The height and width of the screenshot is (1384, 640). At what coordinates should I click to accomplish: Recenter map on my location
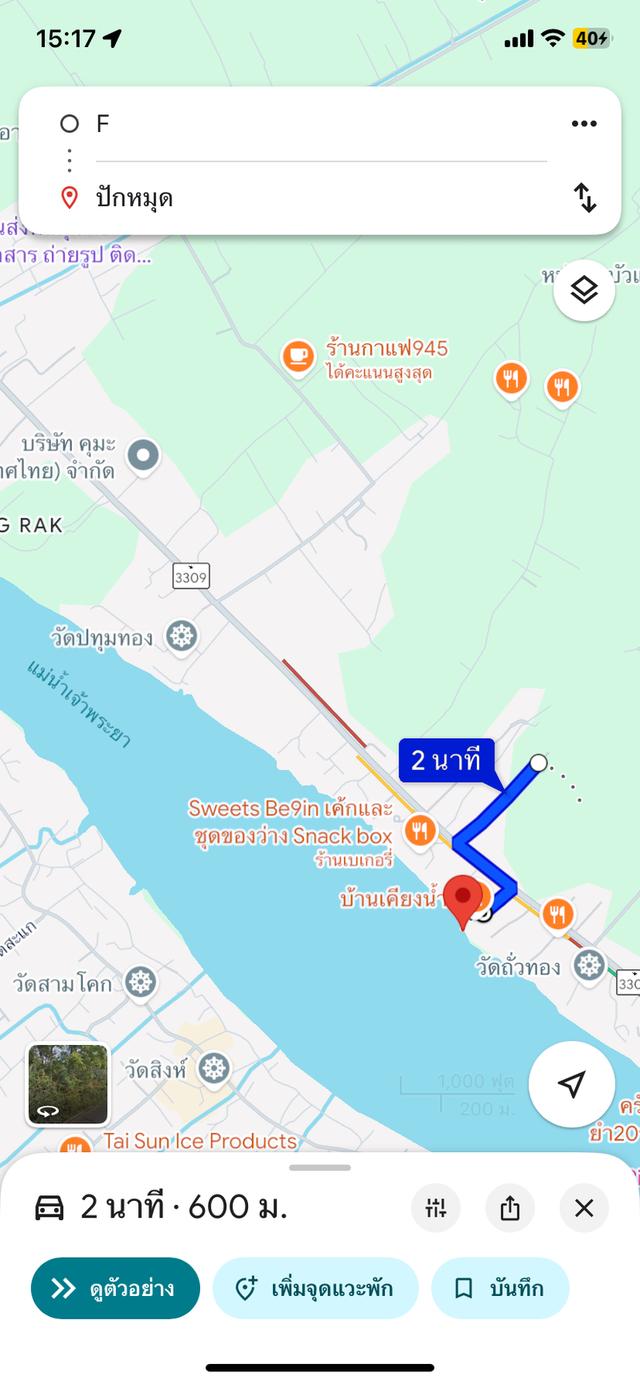coord(571,1085)
